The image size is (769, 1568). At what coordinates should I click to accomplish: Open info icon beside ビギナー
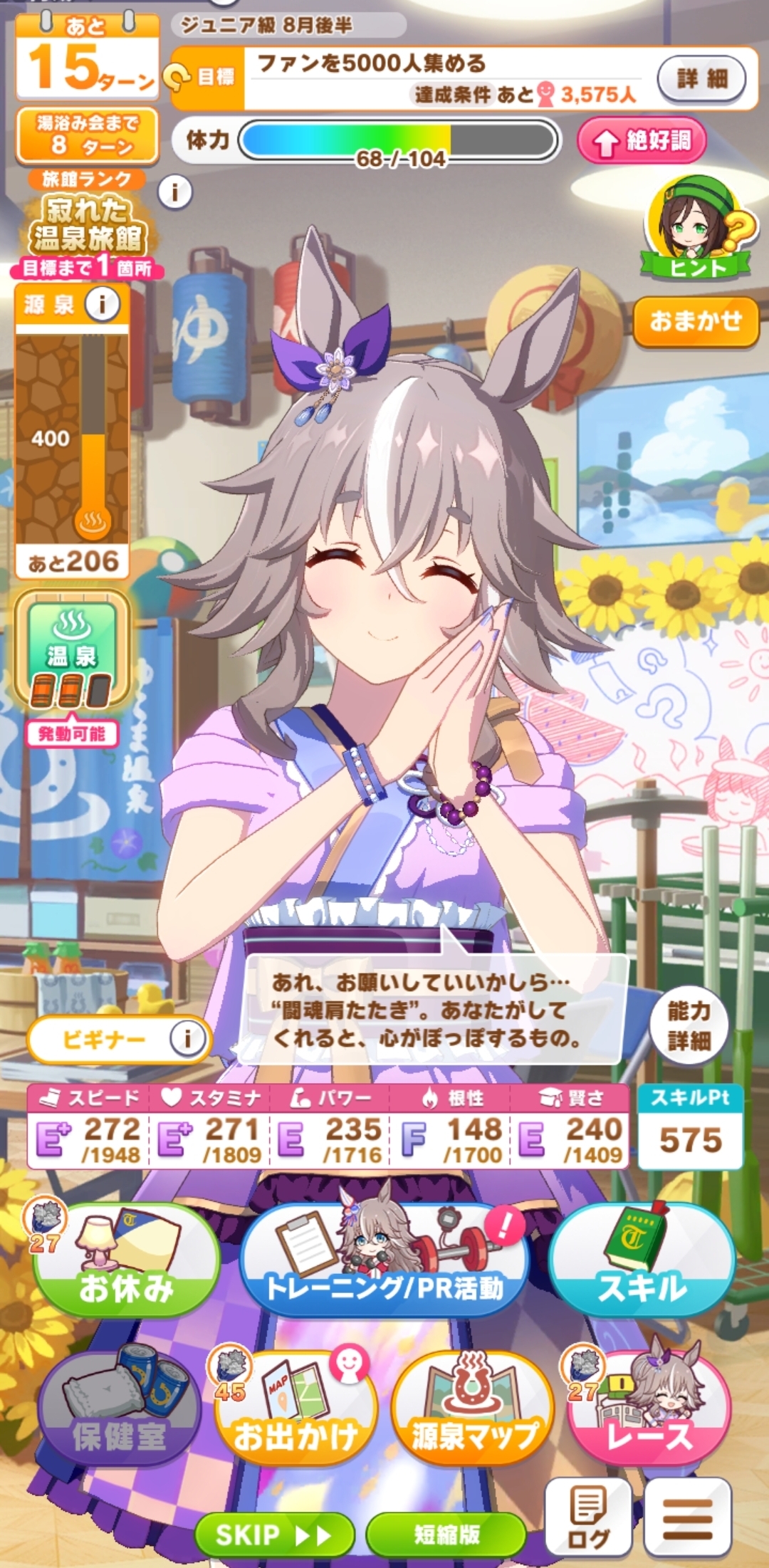click(x=187, y=1039)
